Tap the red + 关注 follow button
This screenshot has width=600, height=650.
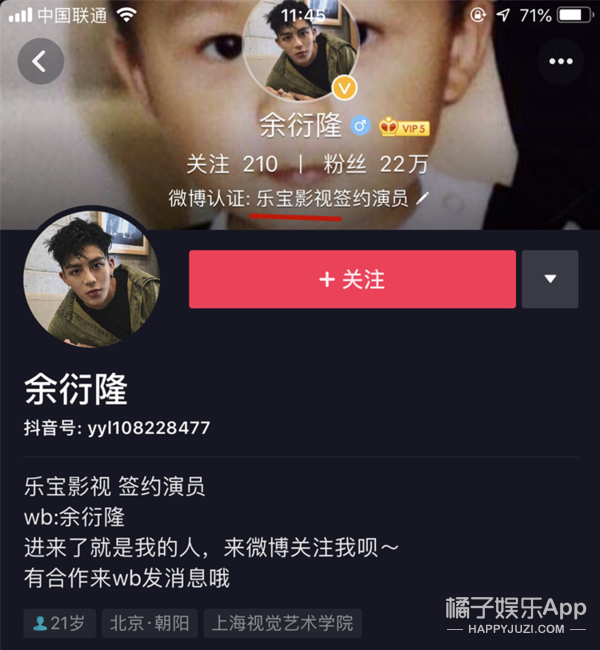[x=352, y=279]
